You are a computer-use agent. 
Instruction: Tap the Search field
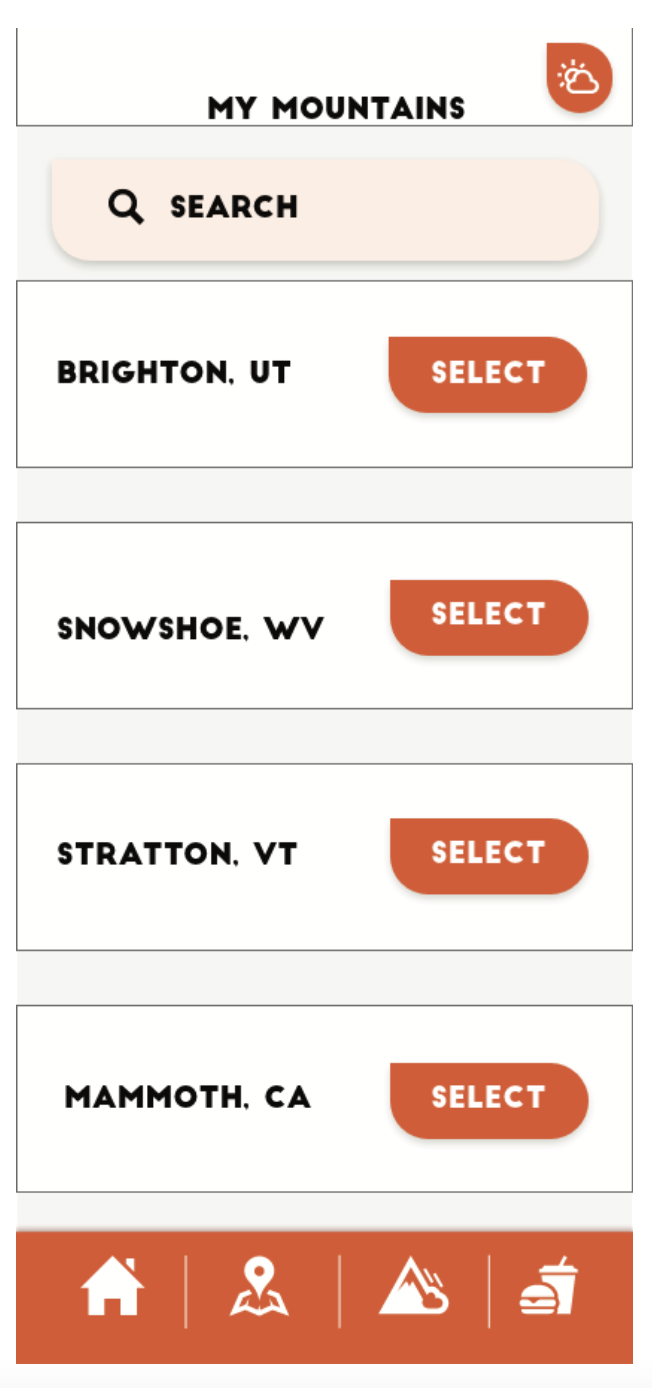point(325,208)
